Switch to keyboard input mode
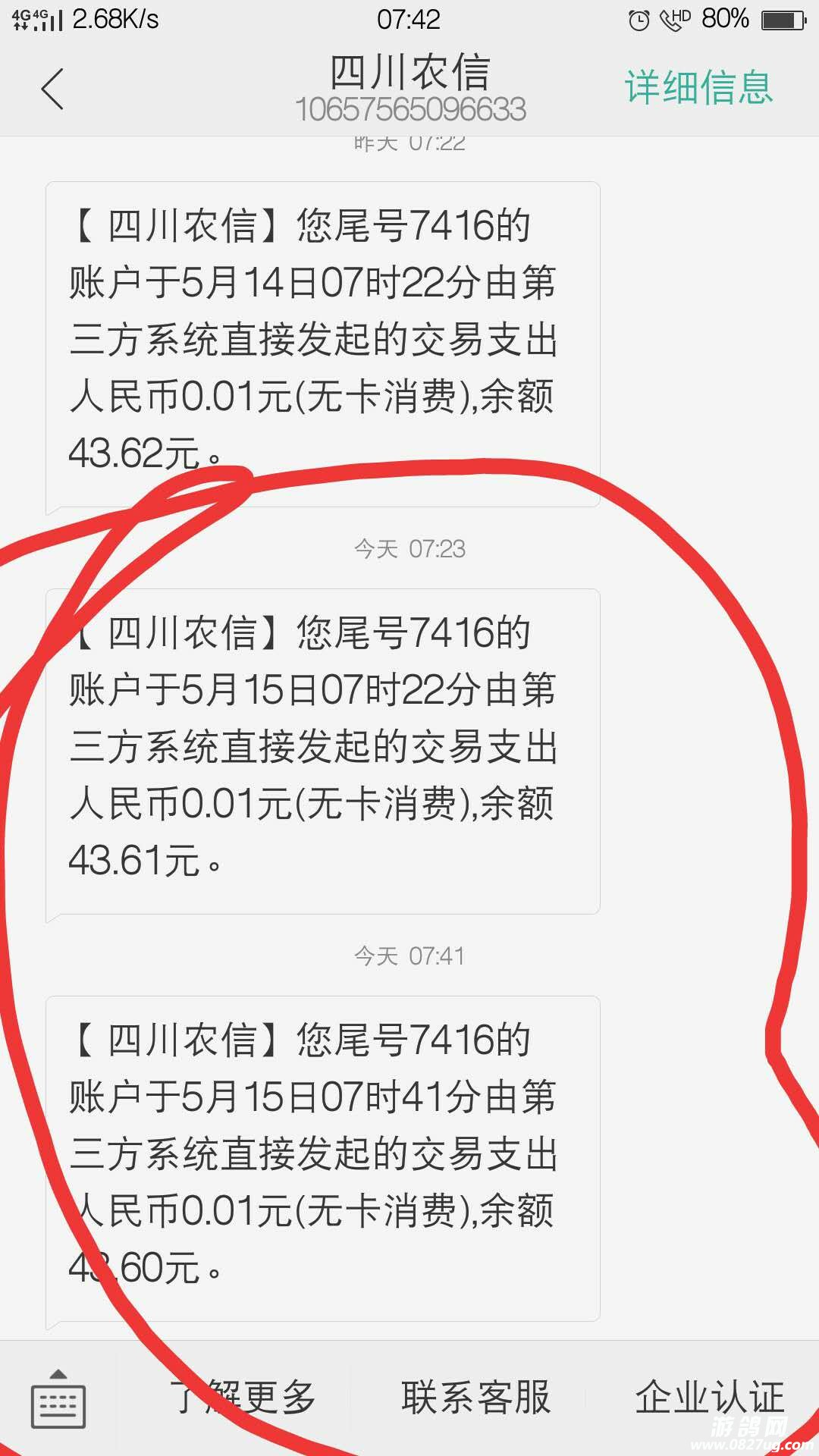 point(58,1399)
